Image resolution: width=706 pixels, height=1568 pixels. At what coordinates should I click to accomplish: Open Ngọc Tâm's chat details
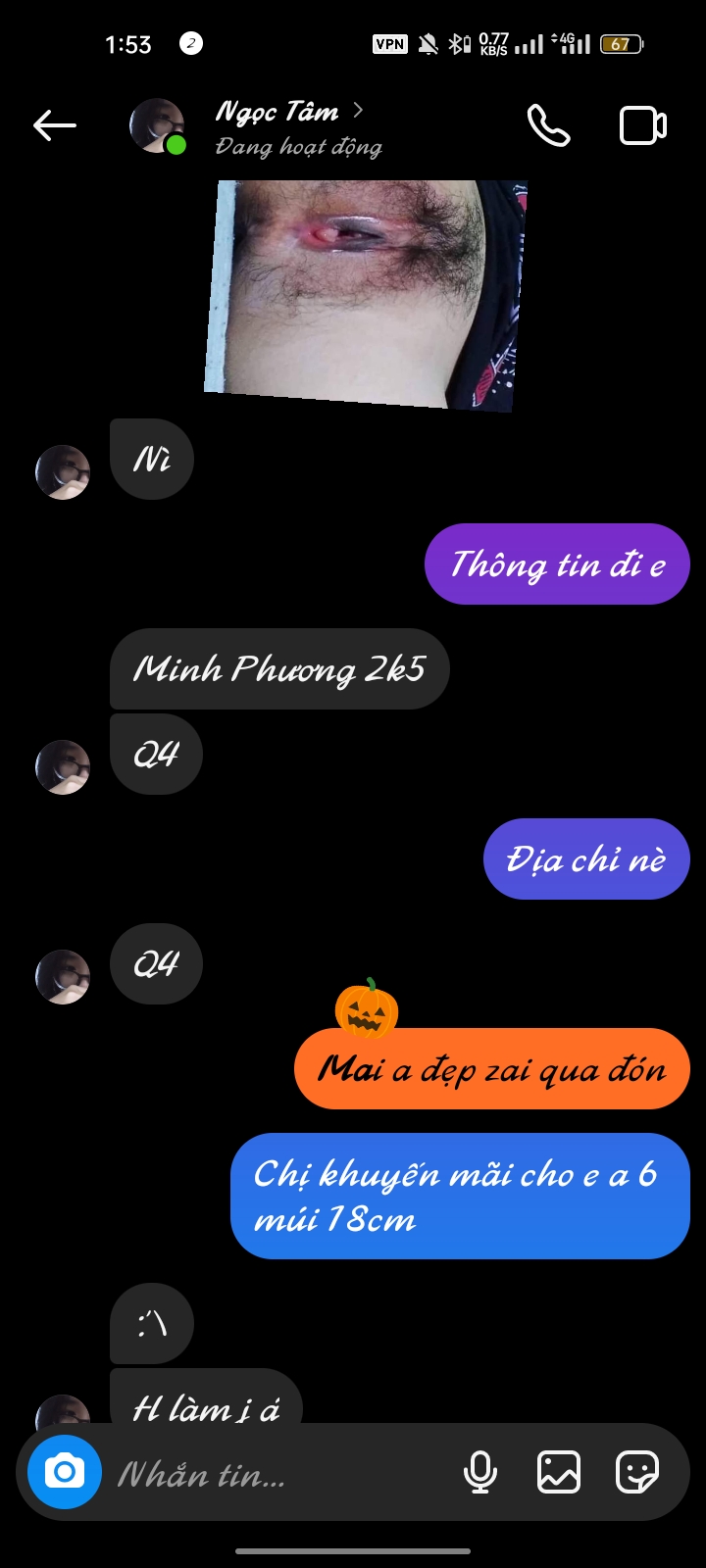(x=289, y=125)
